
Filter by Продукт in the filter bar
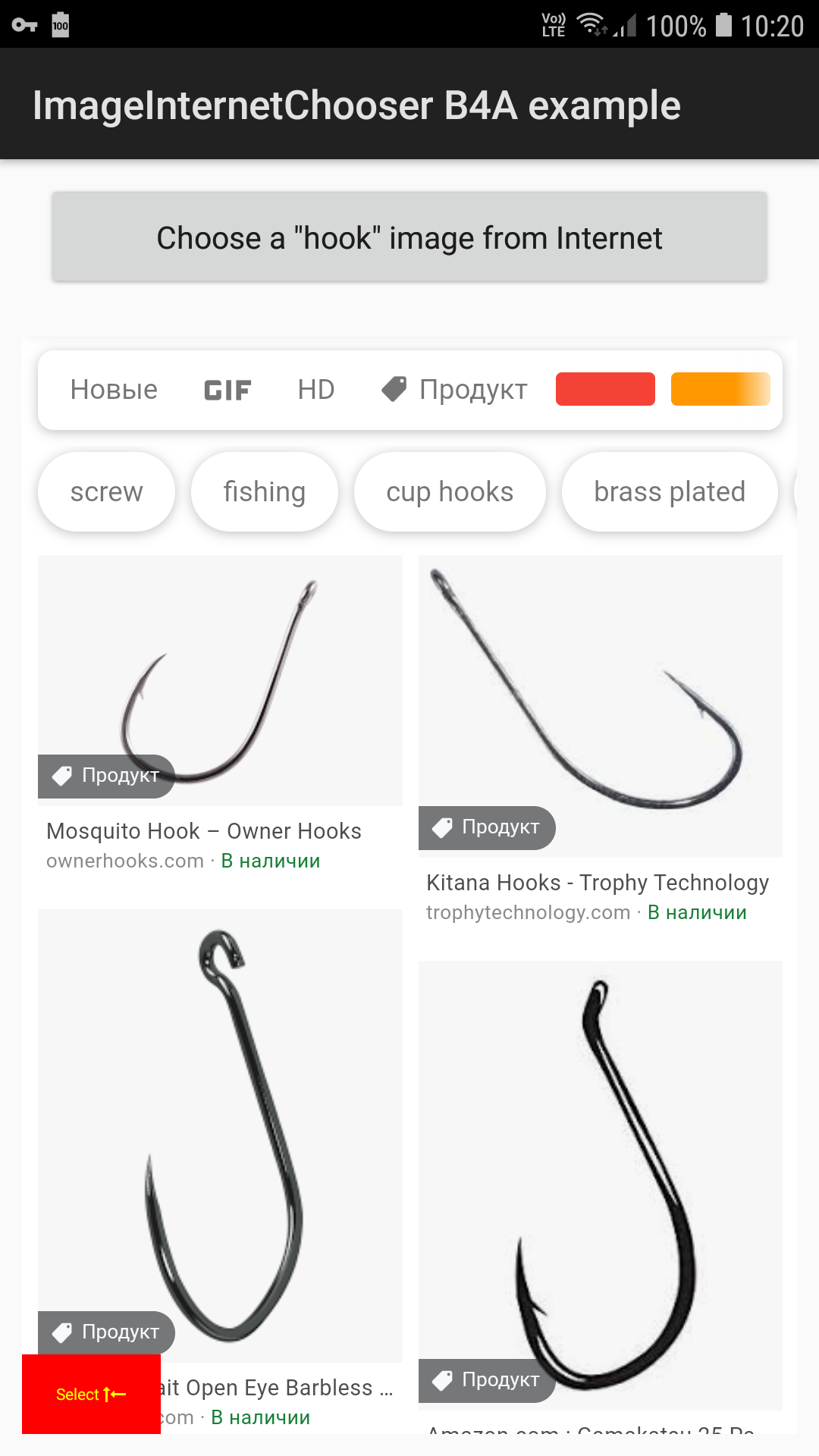click(x=455, y=390)
